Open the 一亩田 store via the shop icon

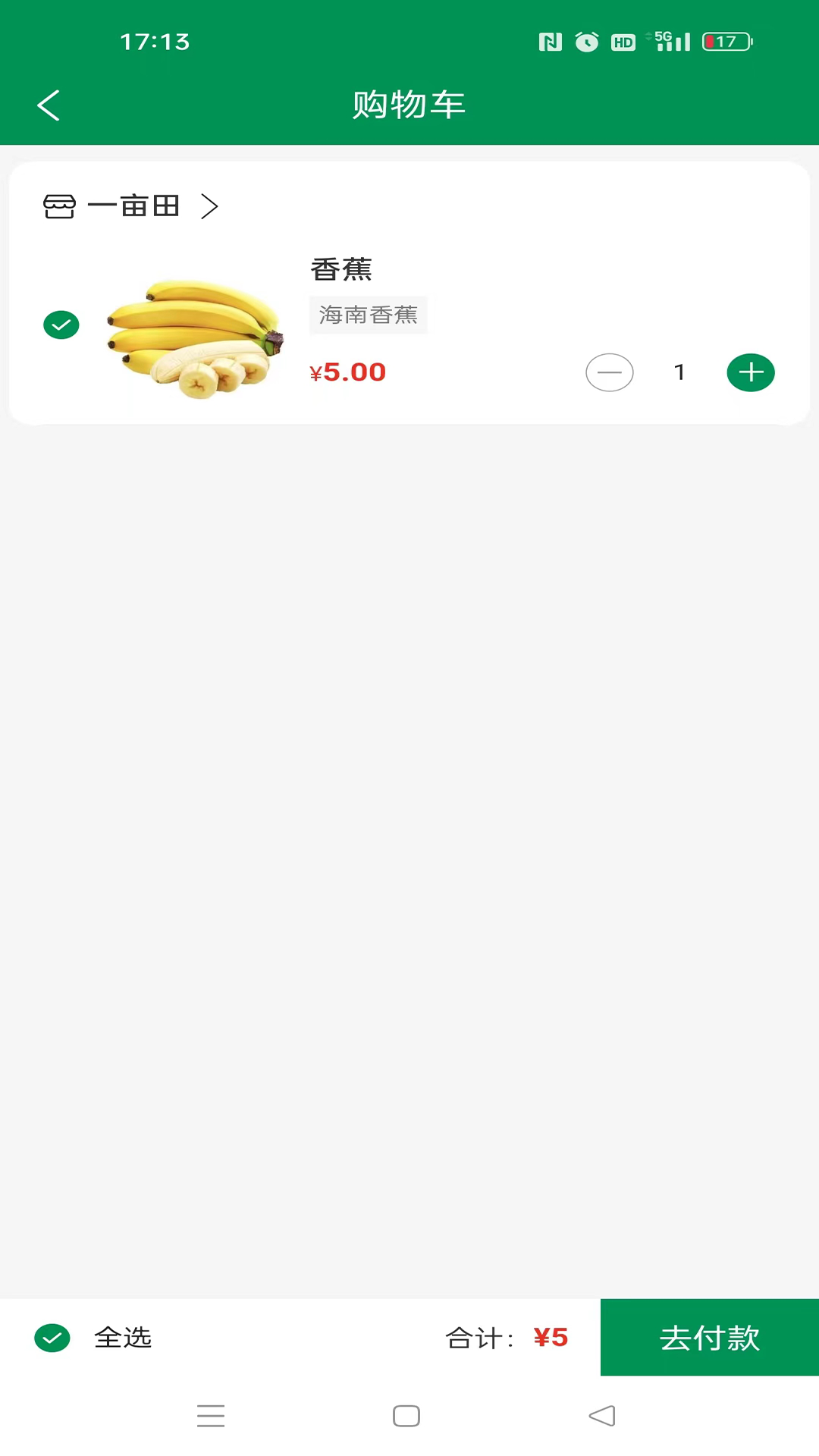click(x=60, y=206)
